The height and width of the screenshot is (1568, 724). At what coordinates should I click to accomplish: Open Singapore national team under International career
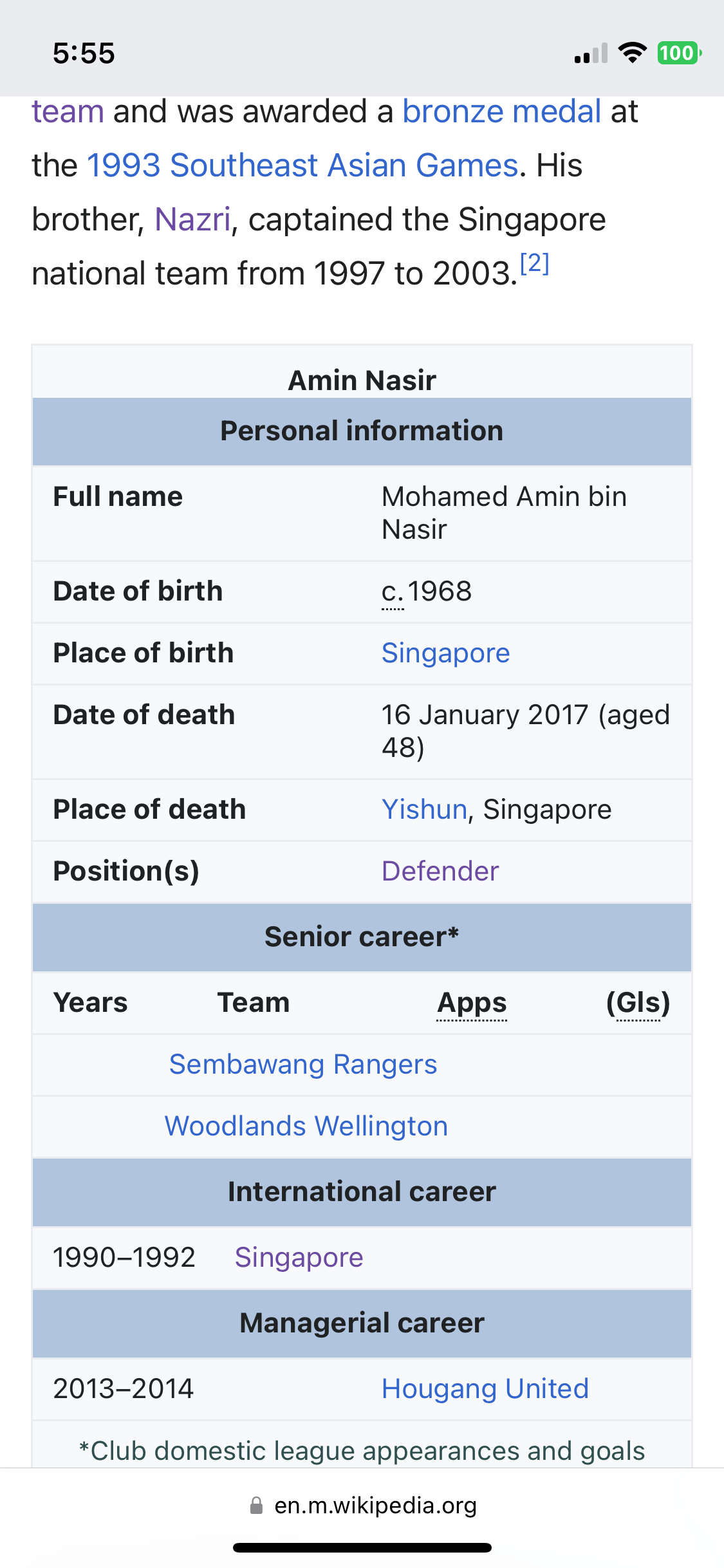pos(299,1258)
